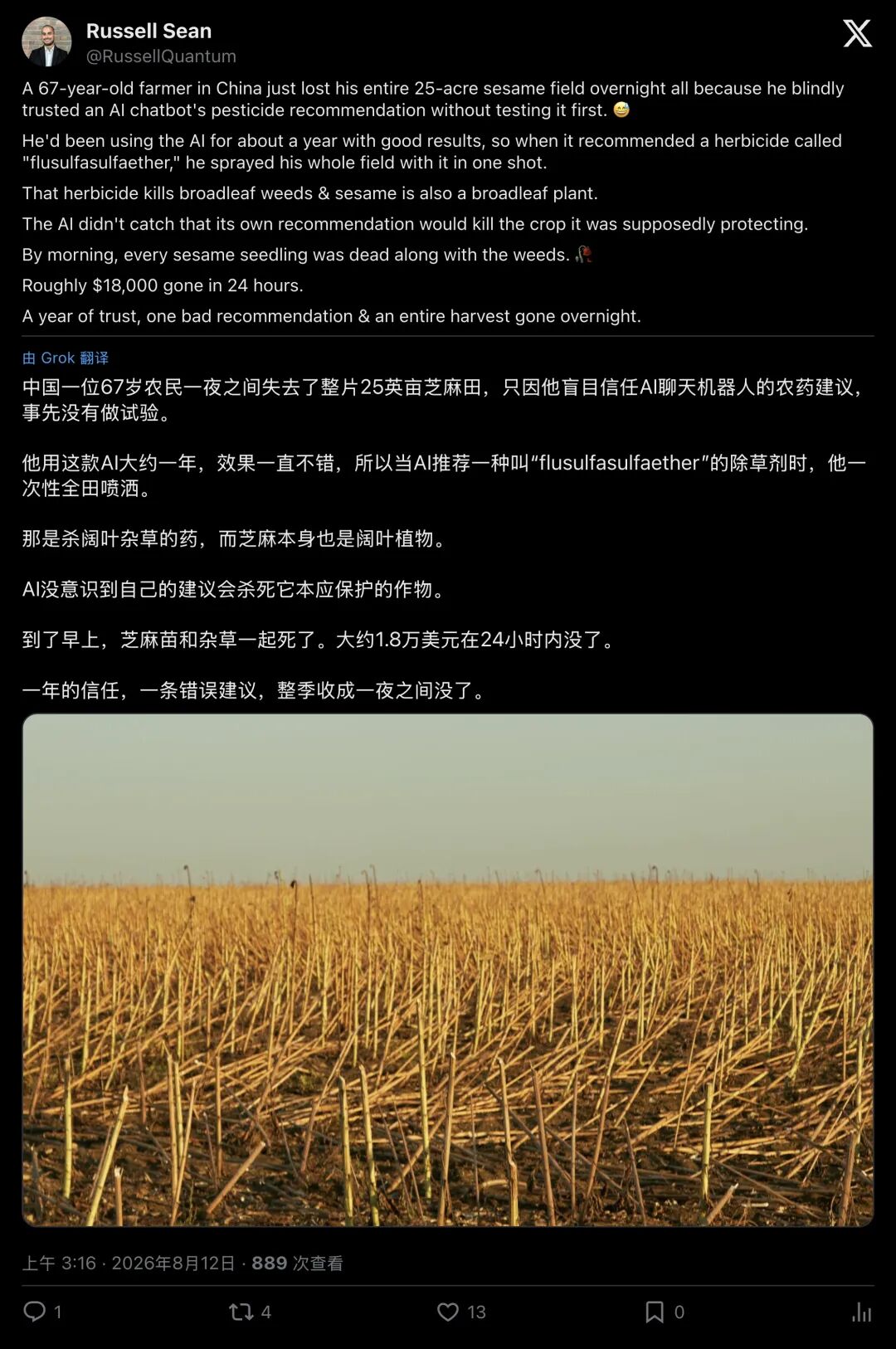View the post analytics chart icon
This screenshot has width=896, height=1349.
tap(862, 1312)
